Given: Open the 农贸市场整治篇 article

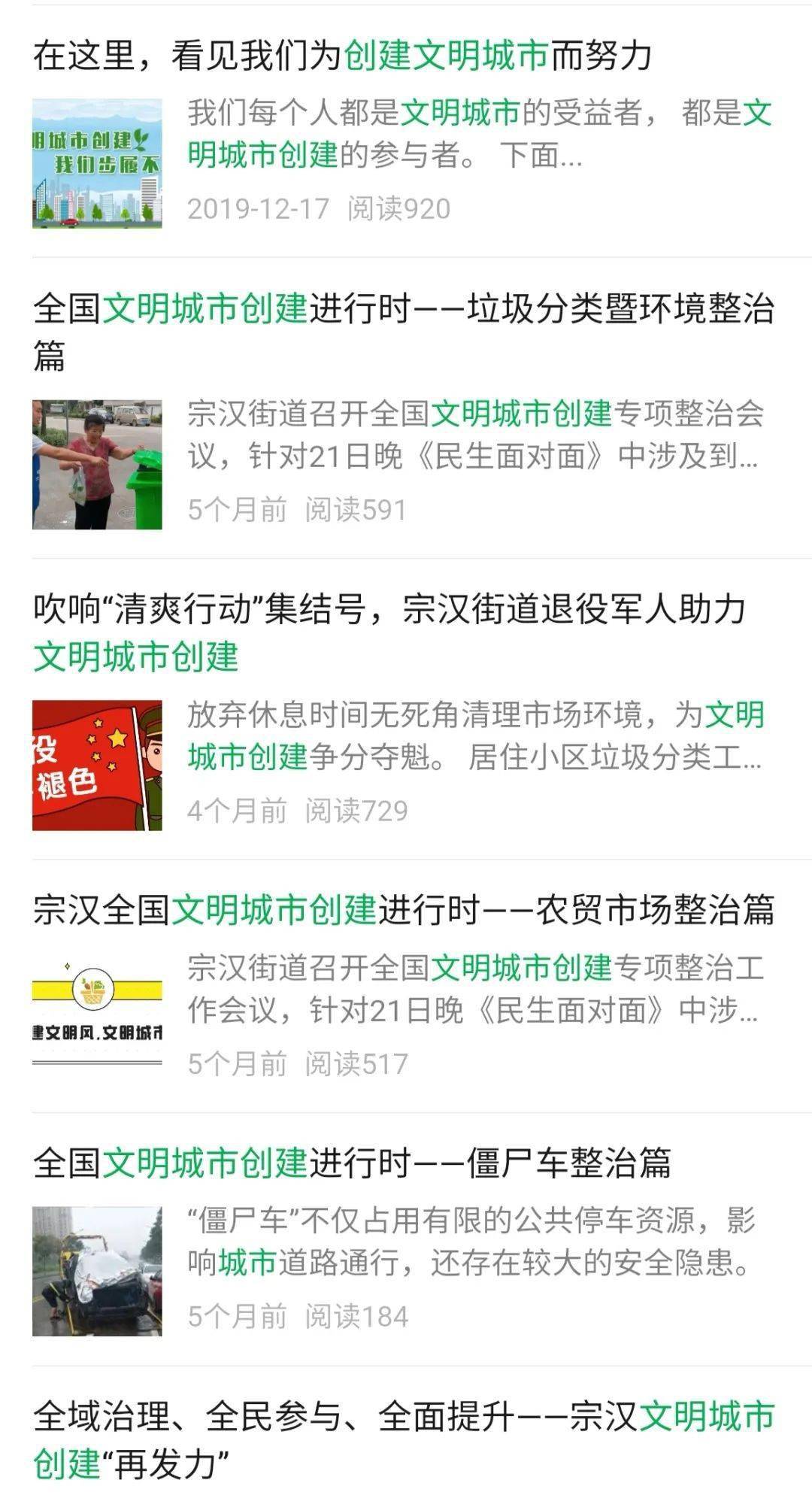Looking at the screenshot, I should click(x=403, y=910).
